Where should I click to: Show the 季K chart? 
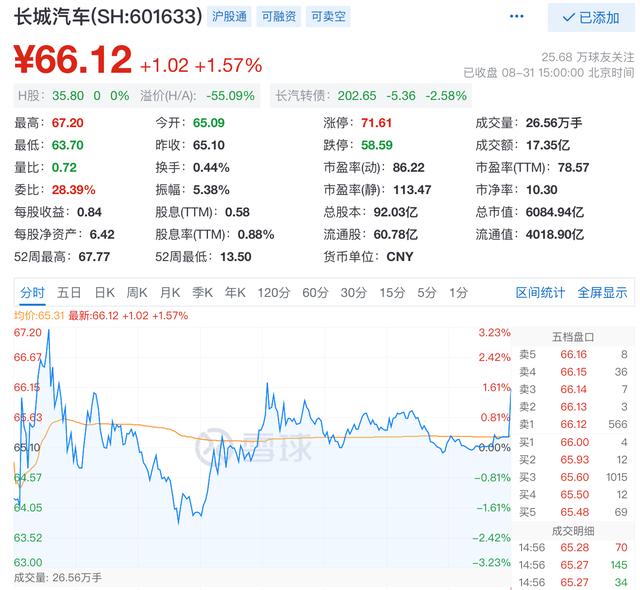click(203, 293)
